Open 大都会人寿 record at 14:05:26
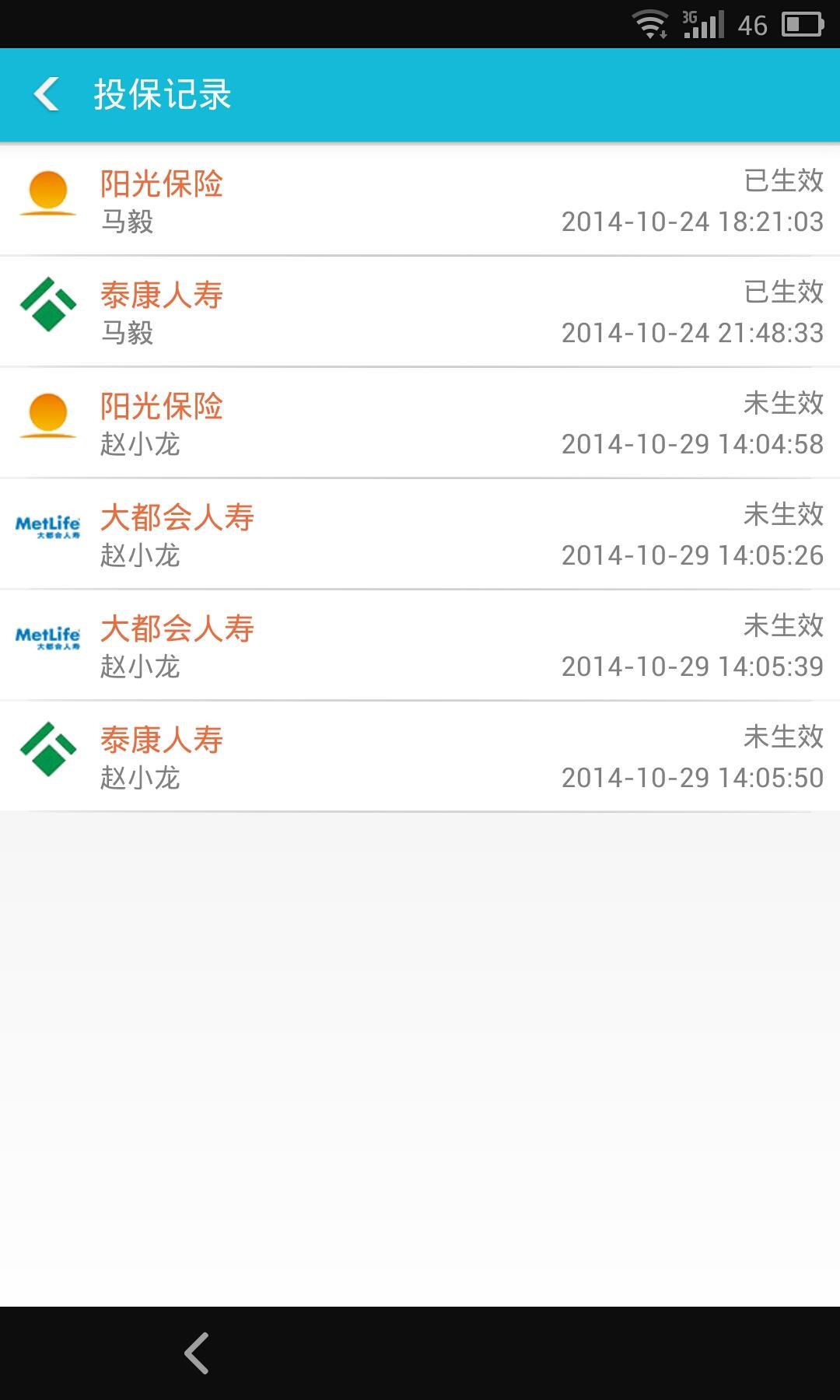 (x=420, y=534)
